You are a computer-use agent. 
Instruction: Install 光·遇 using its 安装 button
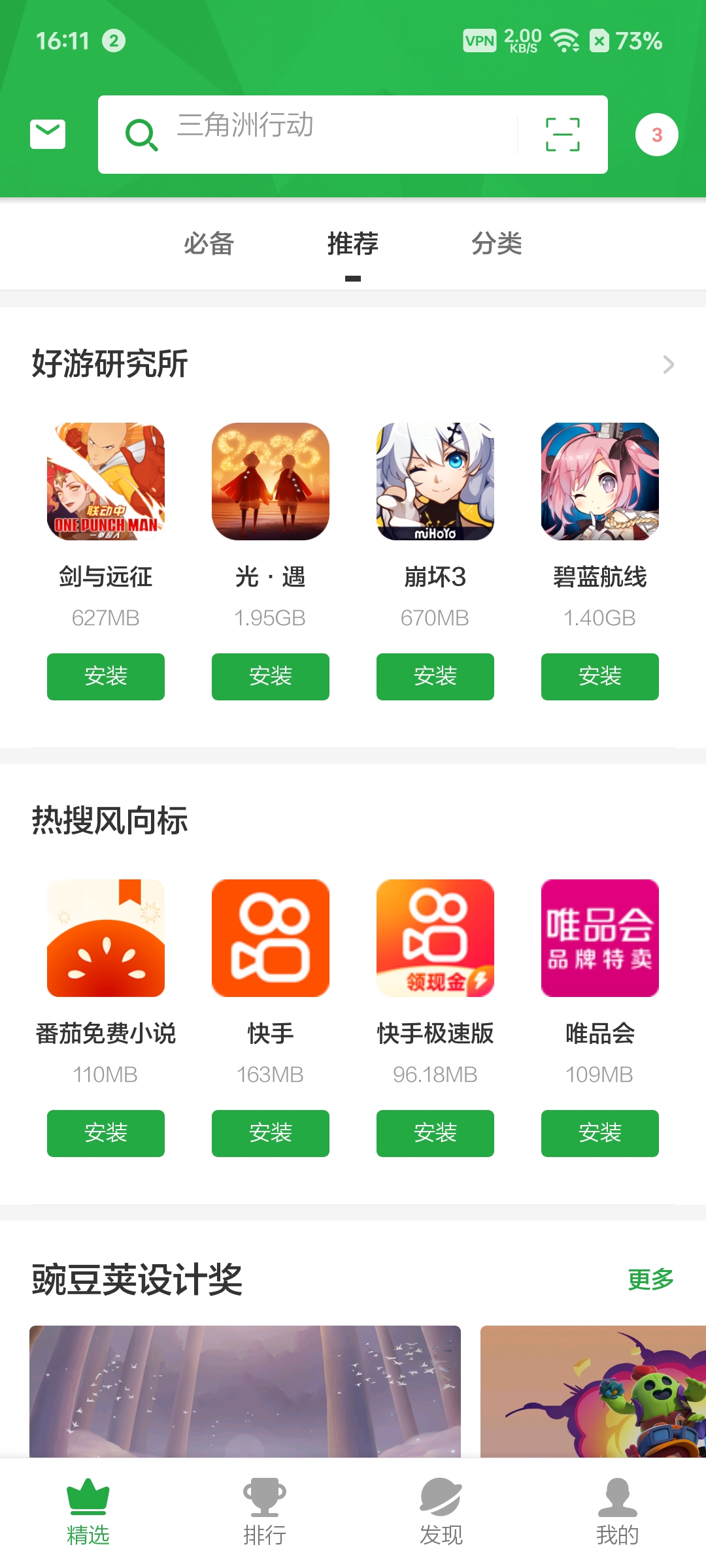click(x=270, y=677)
